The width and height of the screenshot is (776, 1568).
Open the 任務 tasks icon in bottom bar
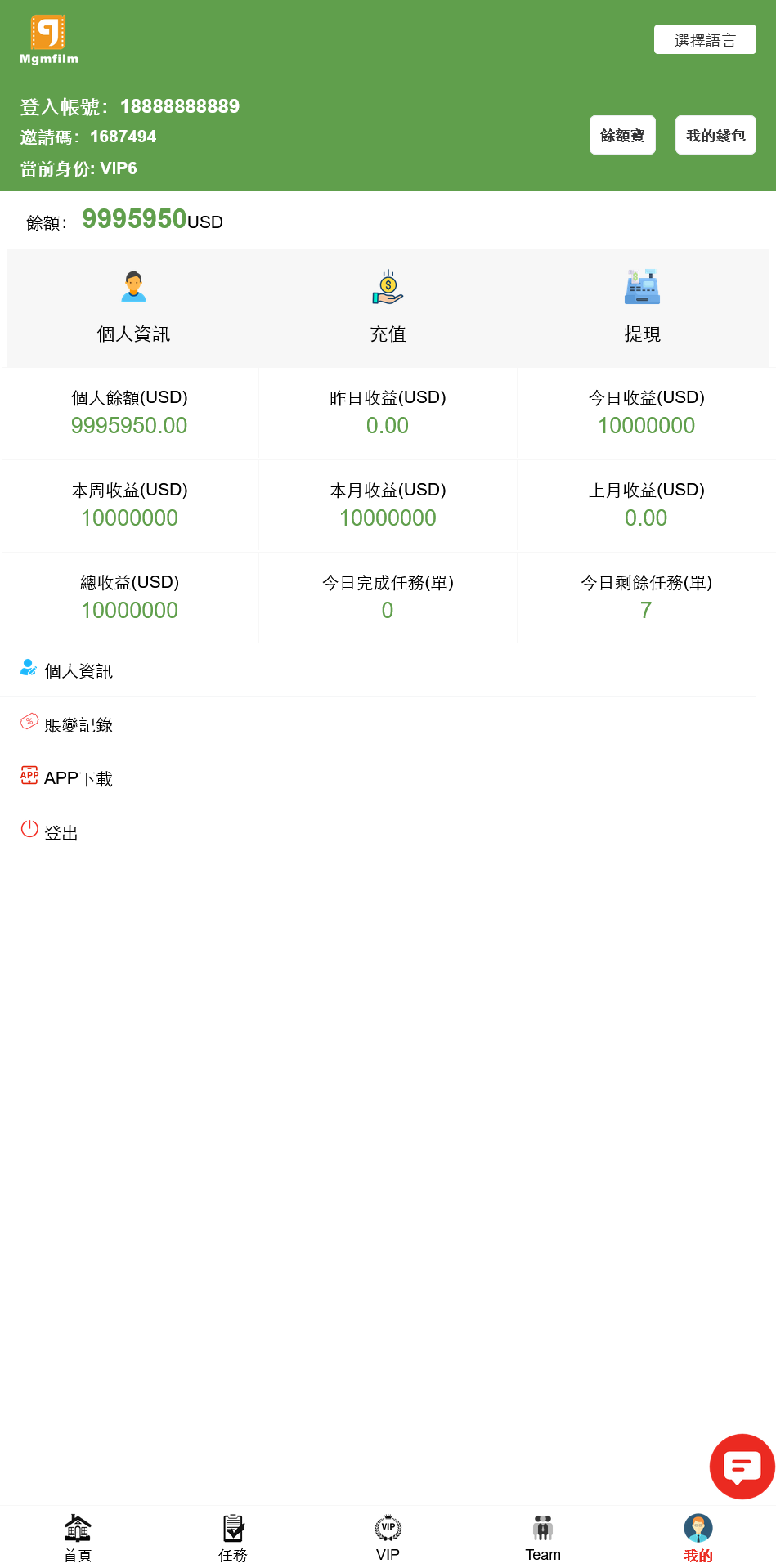232,1527
